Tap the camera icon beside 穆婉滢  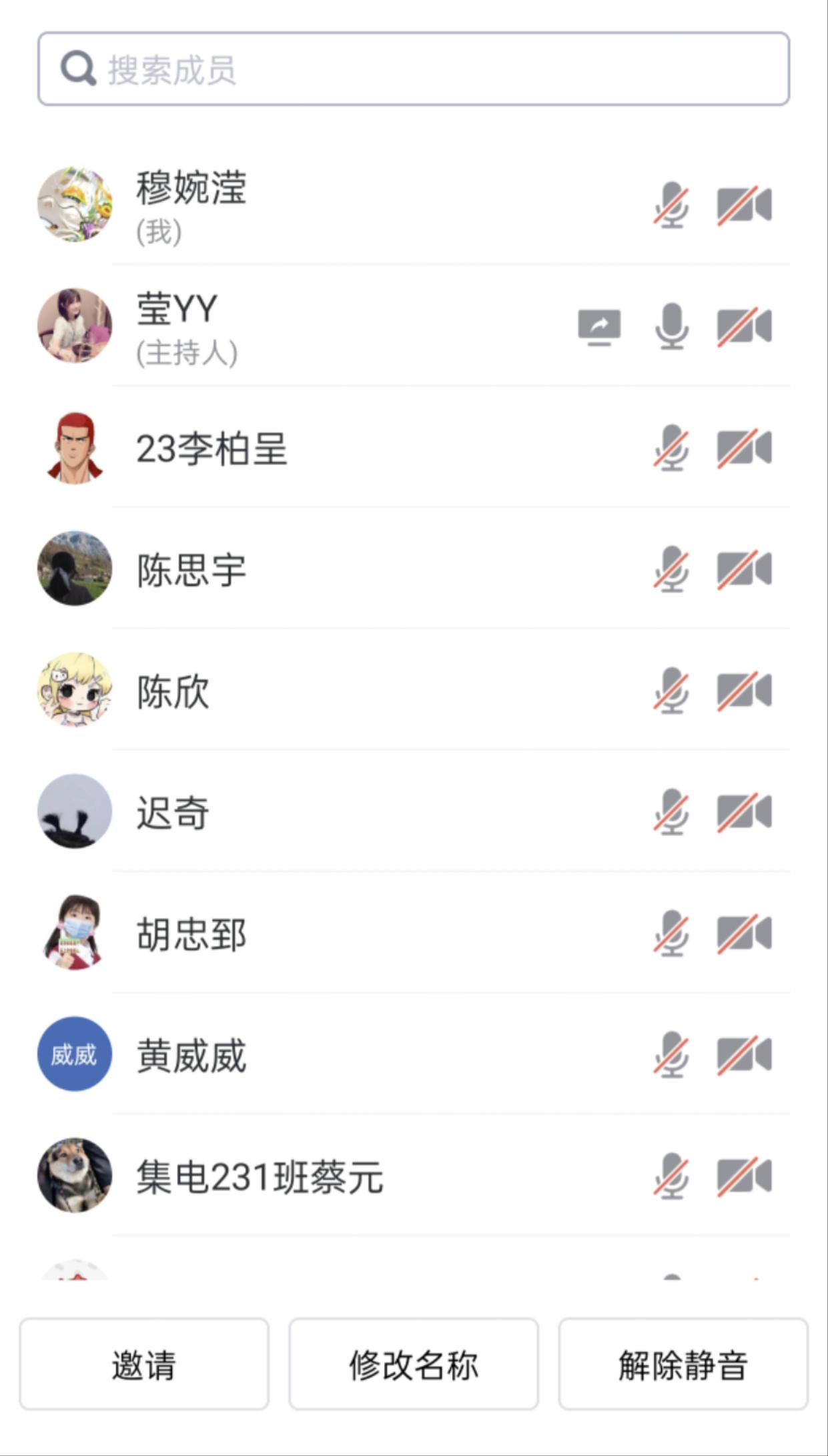pyautogui.click(x=744, y=205)
